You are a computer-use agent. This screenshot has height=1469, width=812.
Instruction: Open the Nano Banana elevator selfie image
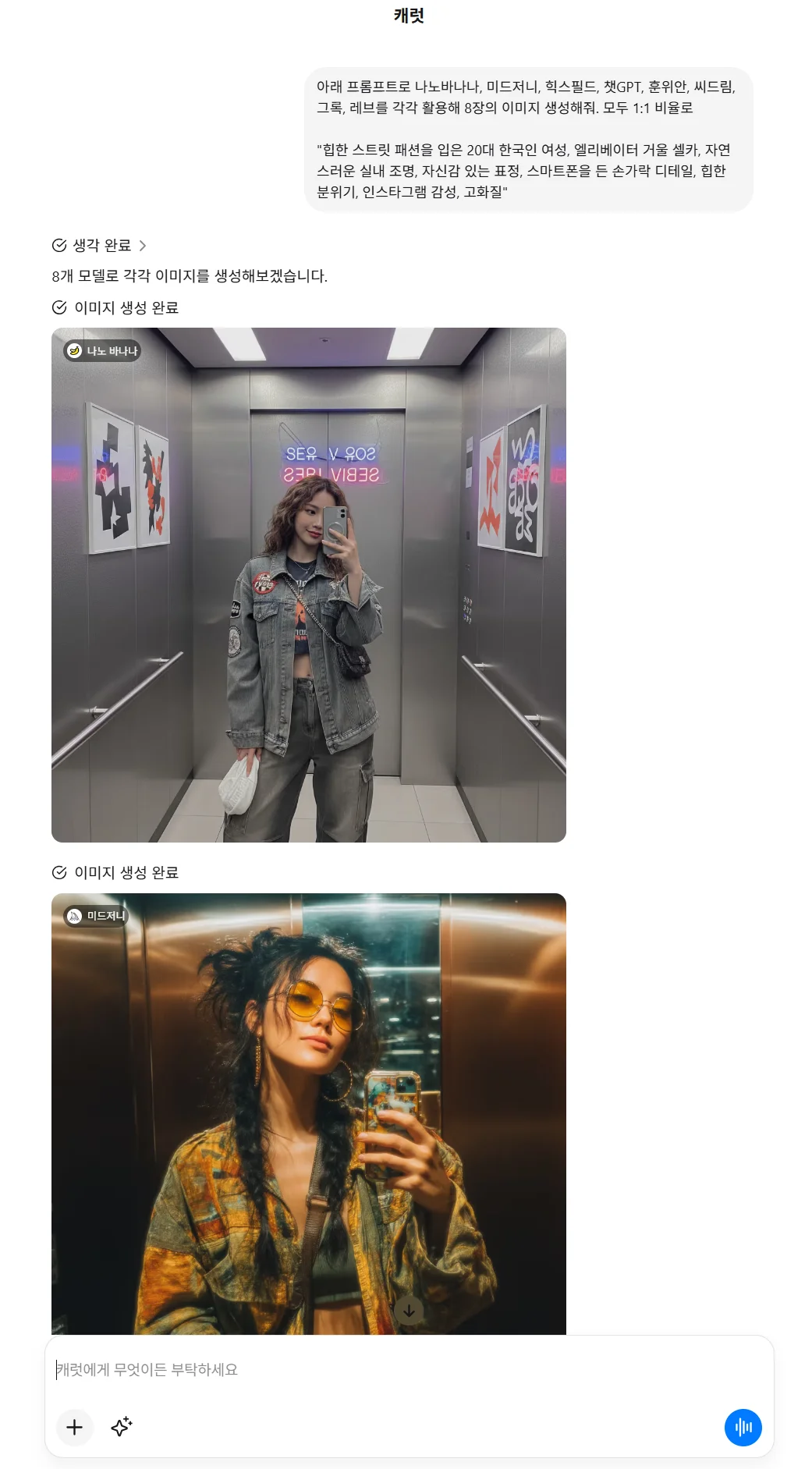click(x=309, y=584)
